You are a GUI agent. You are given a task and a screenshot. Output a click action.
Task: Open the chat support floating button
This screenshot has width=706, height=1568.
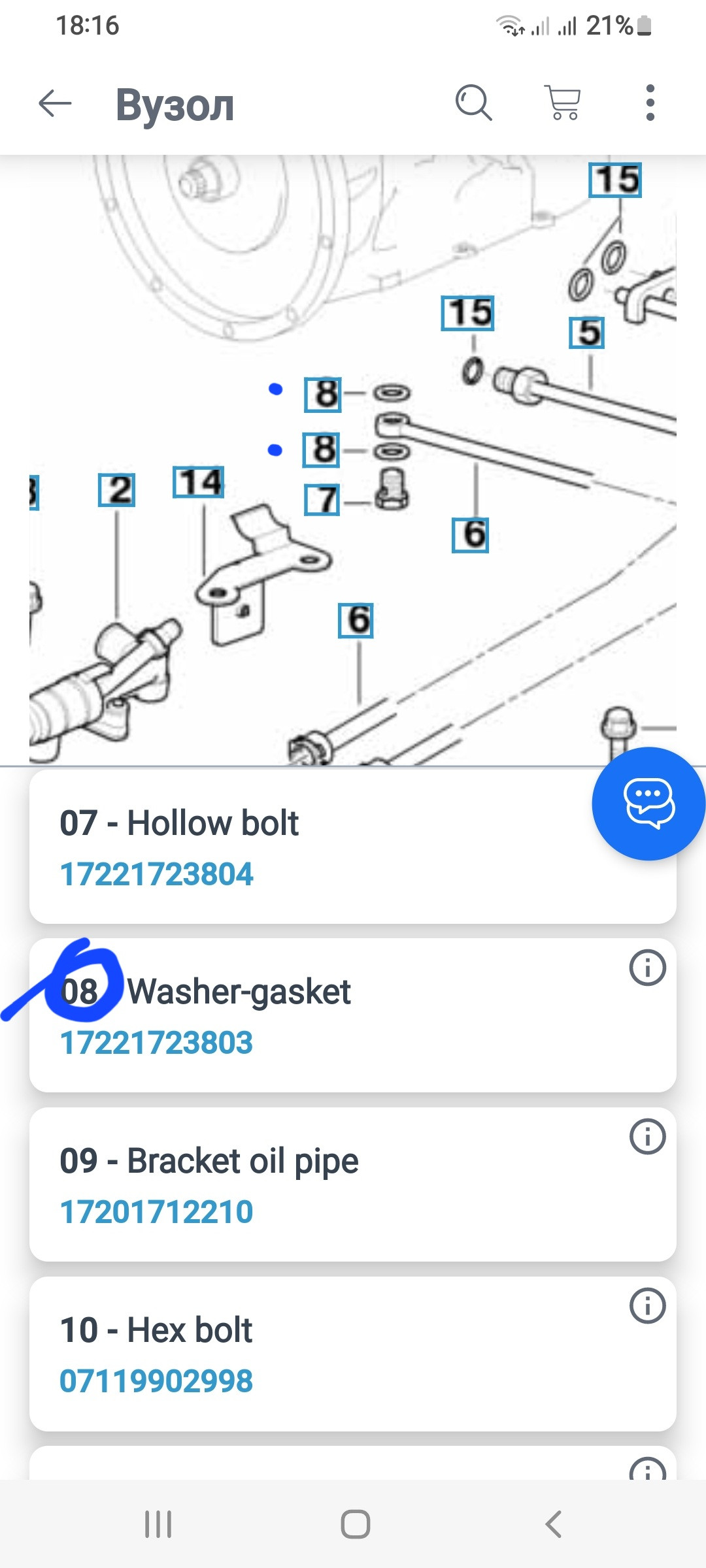pyautogui.click(x=648, y=803)
